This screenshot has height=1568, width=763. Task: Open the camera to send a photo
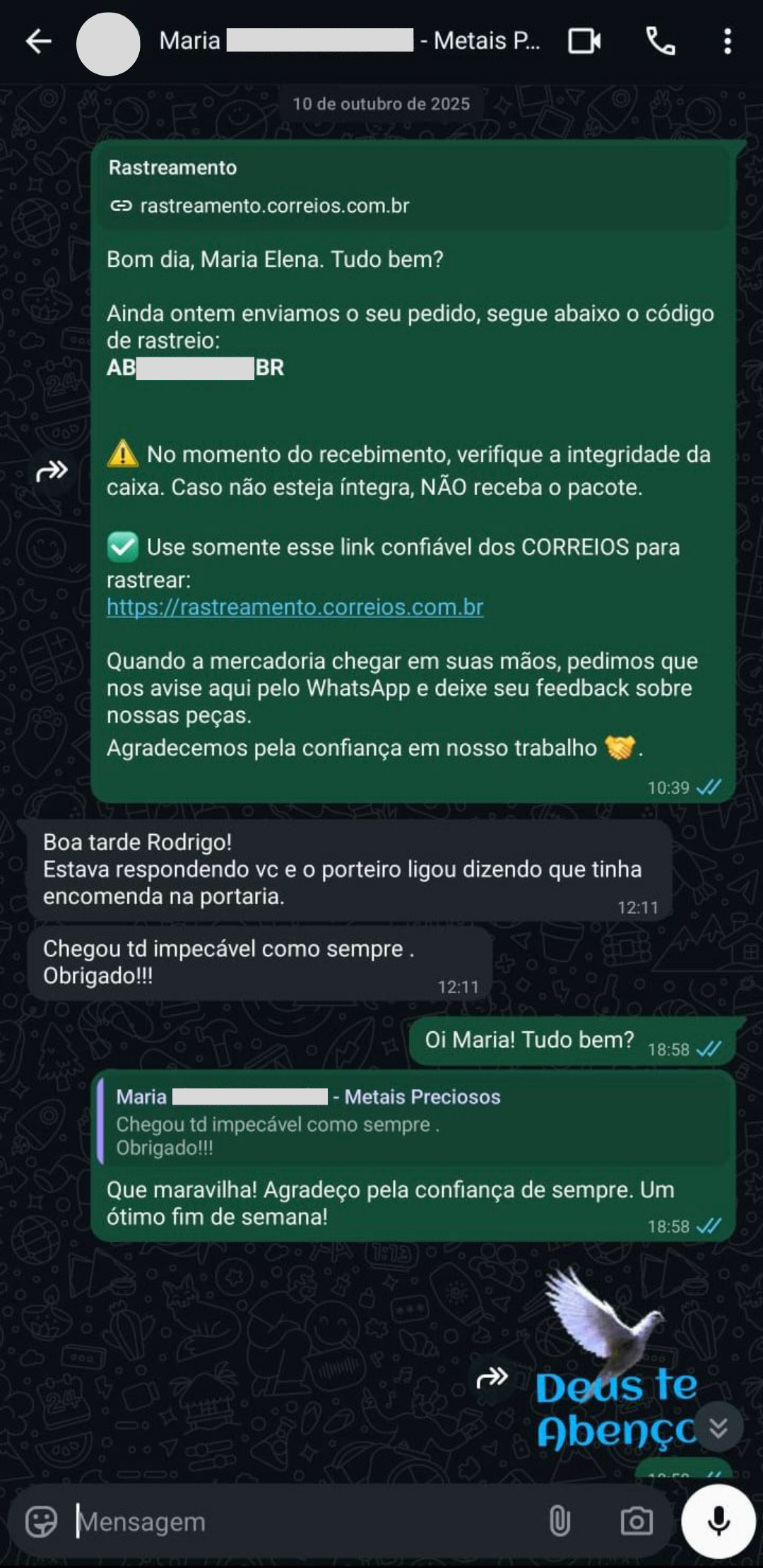636,1521
